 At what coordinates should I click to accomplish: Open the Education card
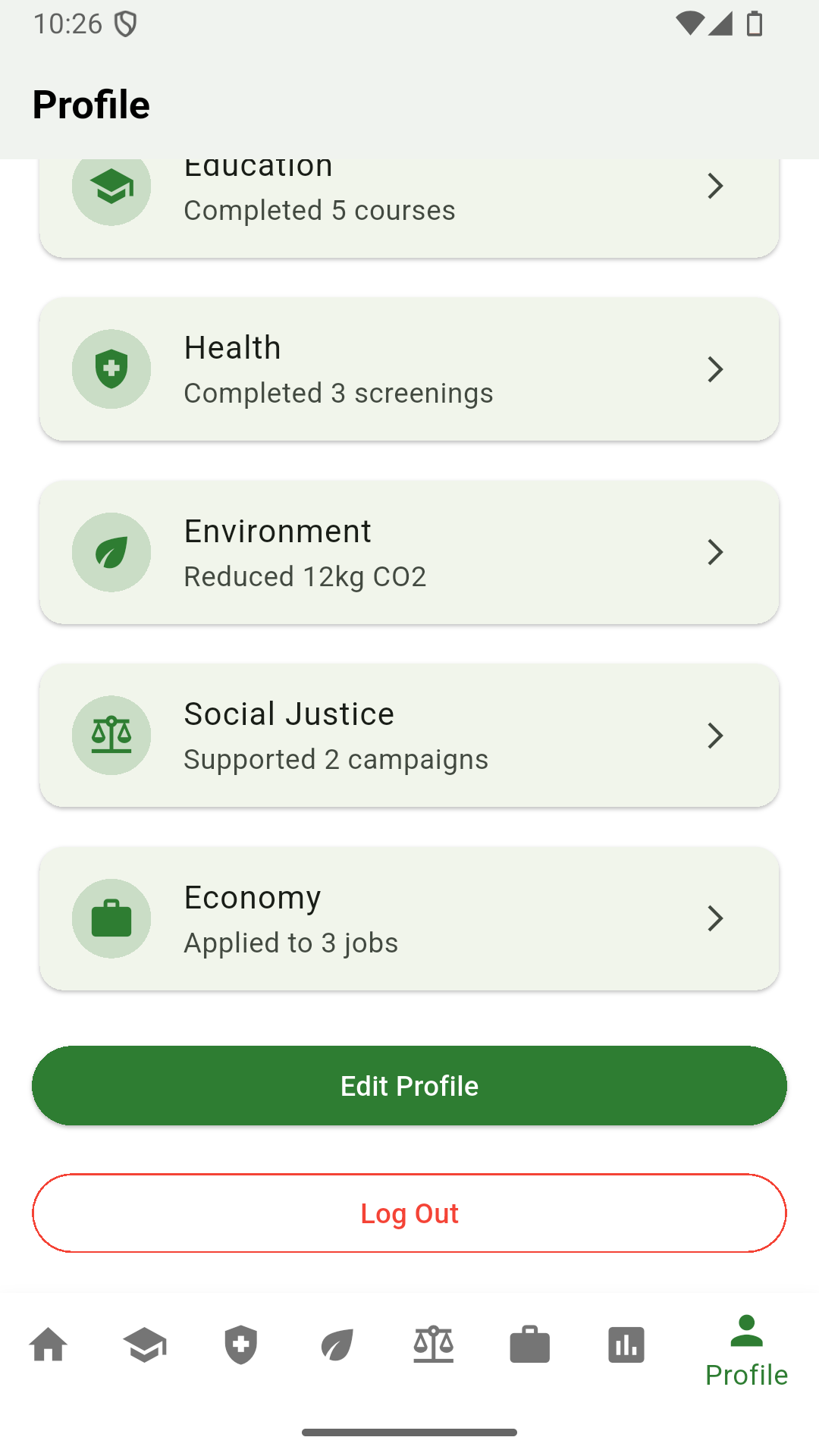[x=409, y=206]
